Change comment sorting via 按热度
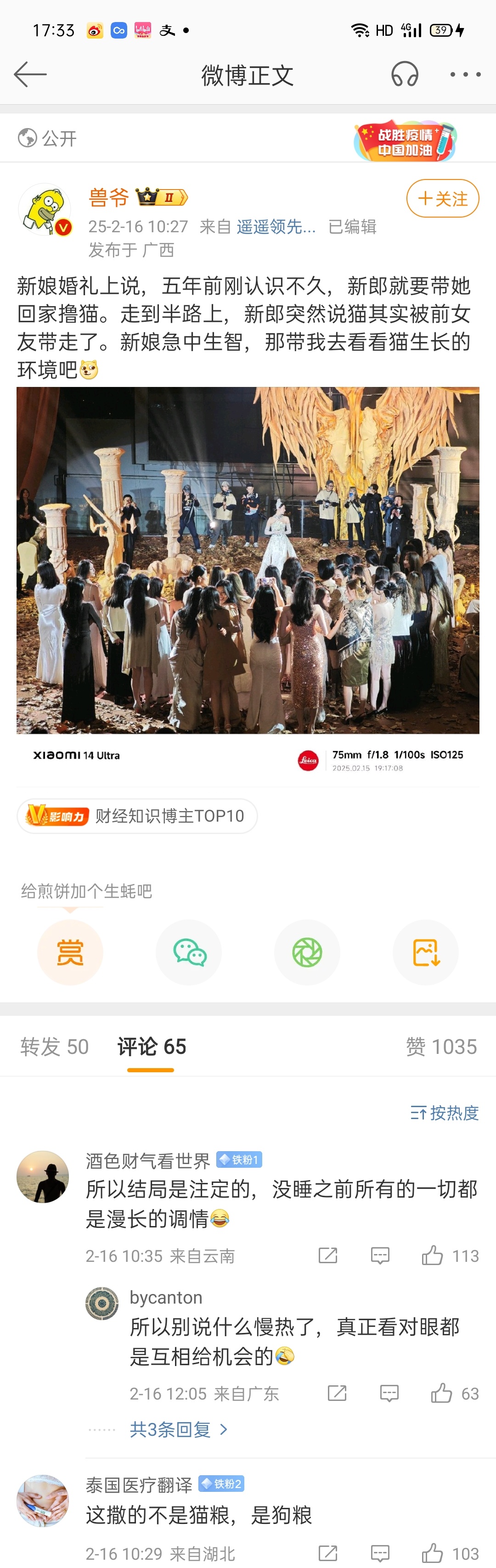 coord(444,1113)
